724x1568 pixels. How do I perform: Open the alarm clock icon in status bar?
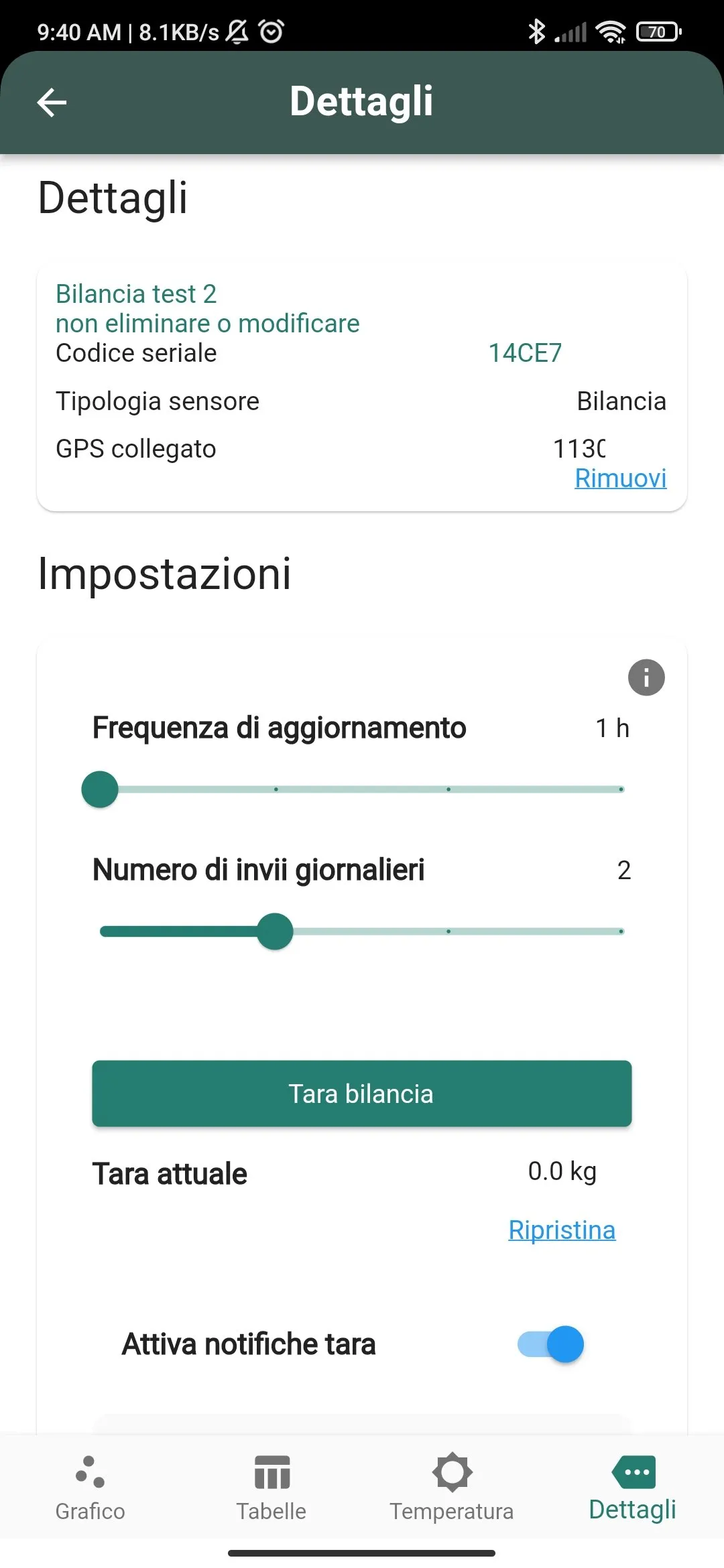271,29
